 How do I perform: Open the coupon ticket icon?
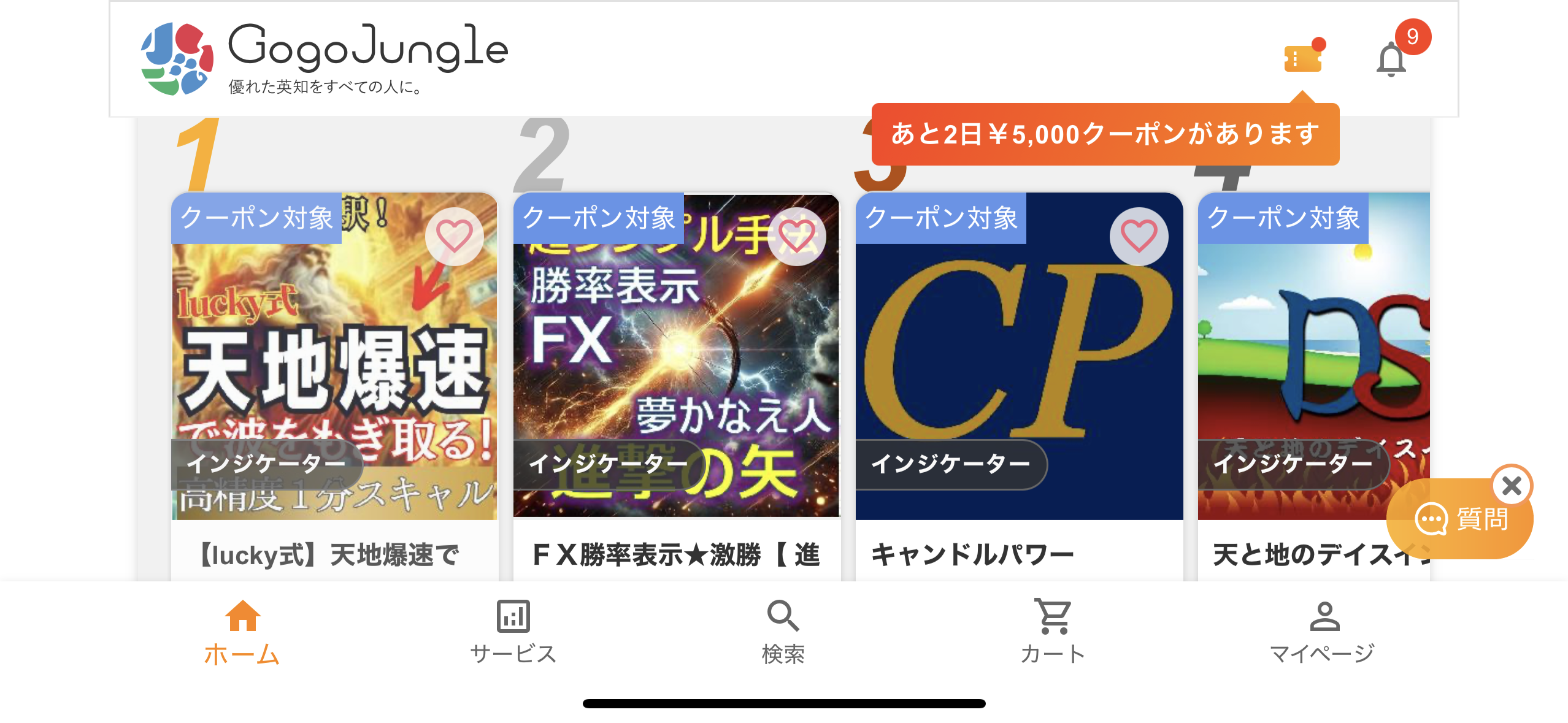1302,59
